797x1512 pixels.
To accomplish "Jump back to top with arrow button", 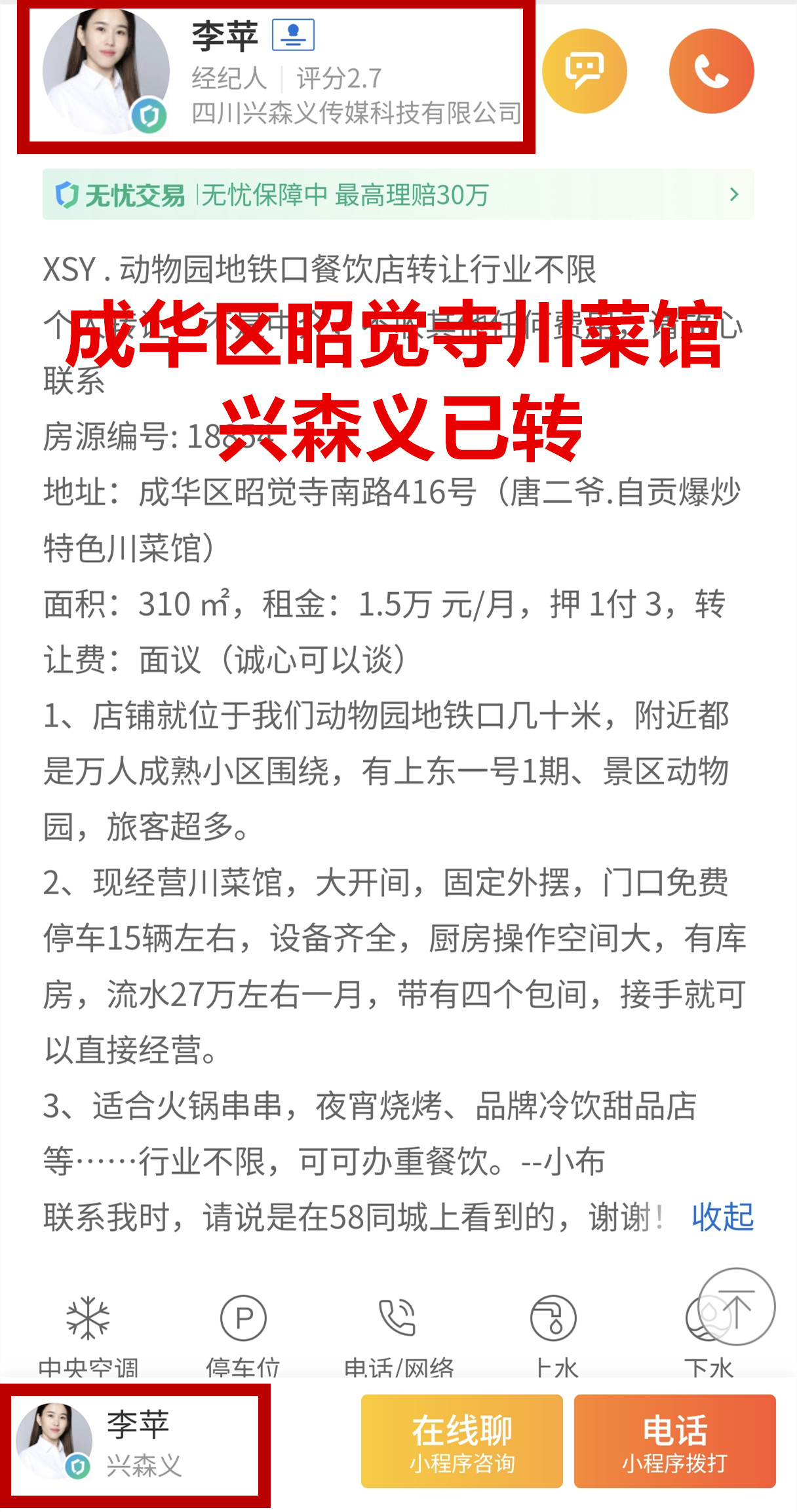I will 737,1307.
